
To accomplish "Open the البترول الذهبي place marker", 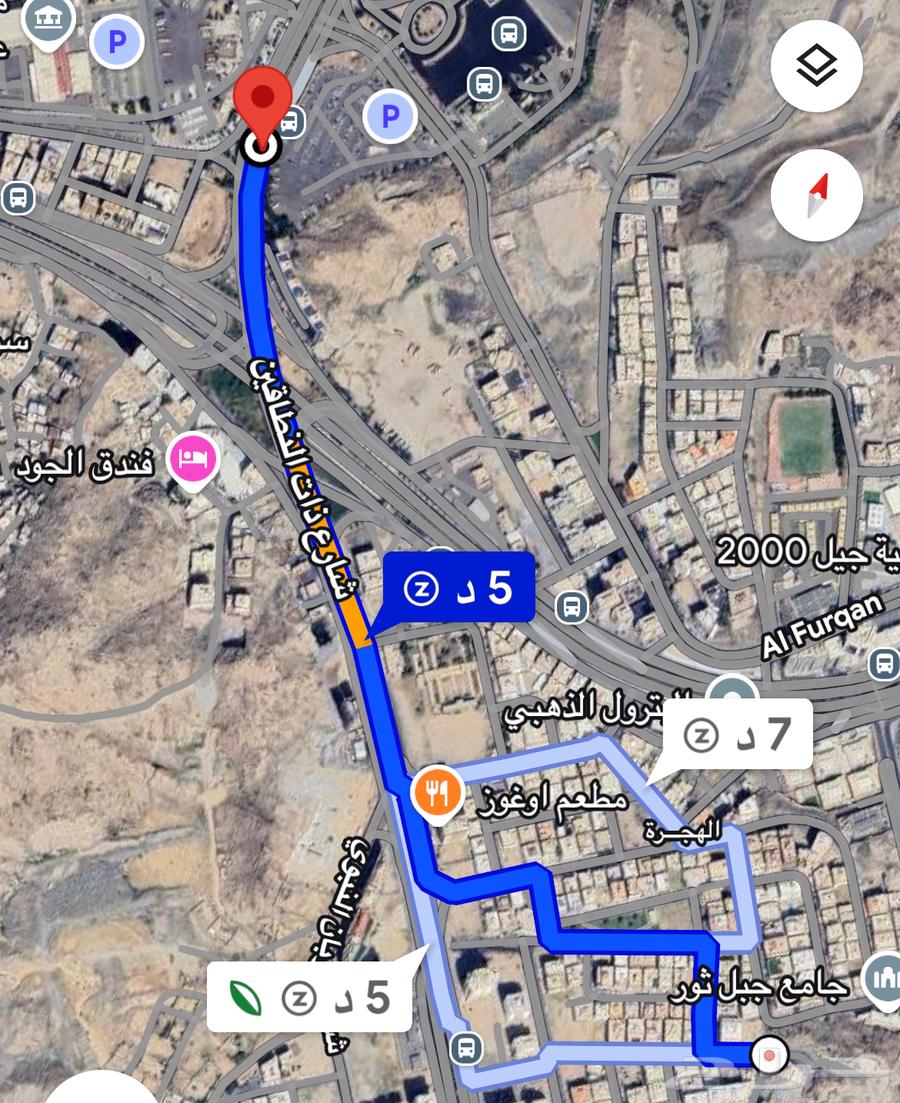I will click(x=731, y=695).
